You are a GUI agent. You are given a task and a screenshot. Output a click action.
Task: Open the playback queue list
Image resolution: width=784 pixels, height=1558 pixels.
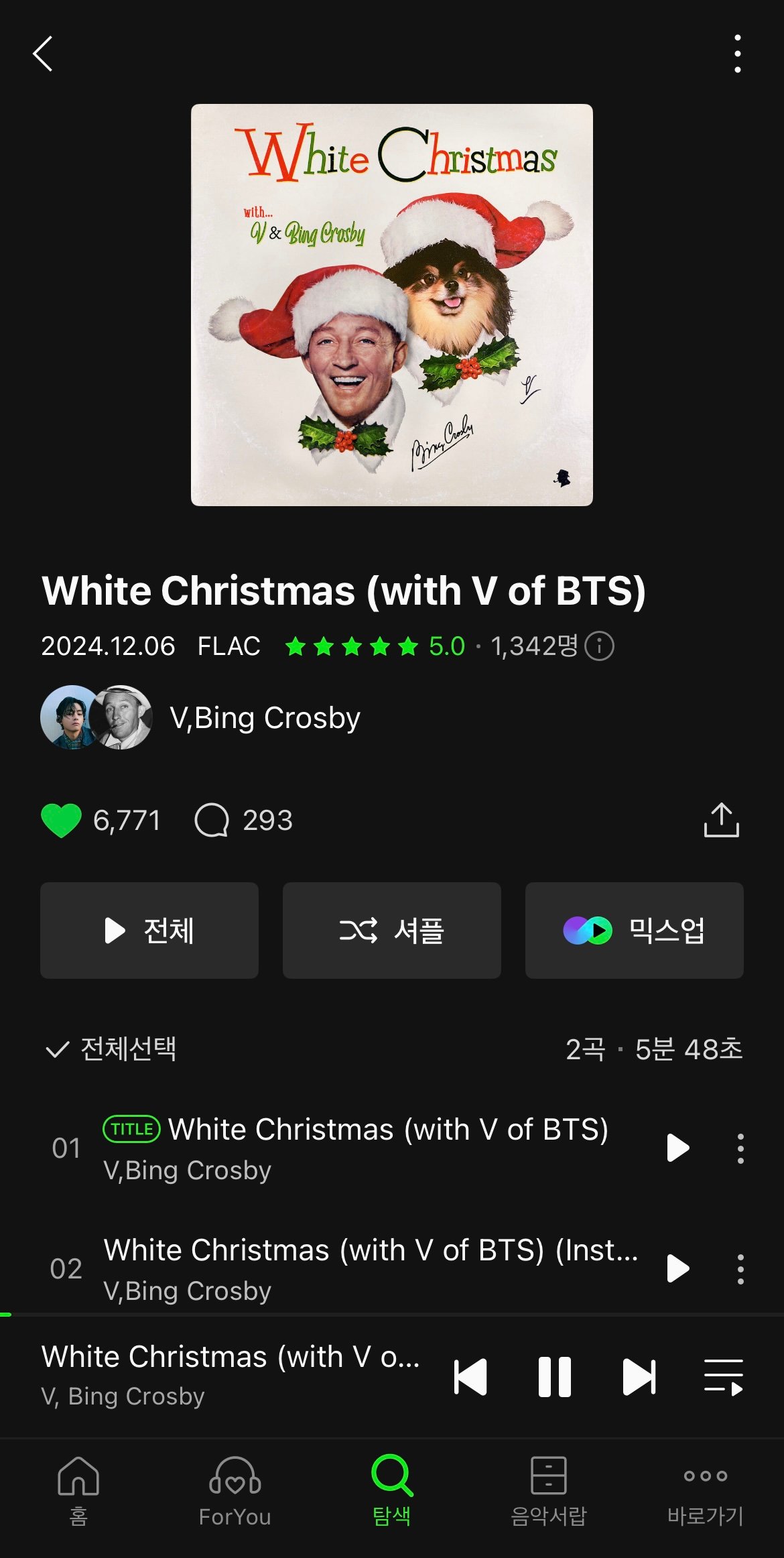coord(723,1377)
